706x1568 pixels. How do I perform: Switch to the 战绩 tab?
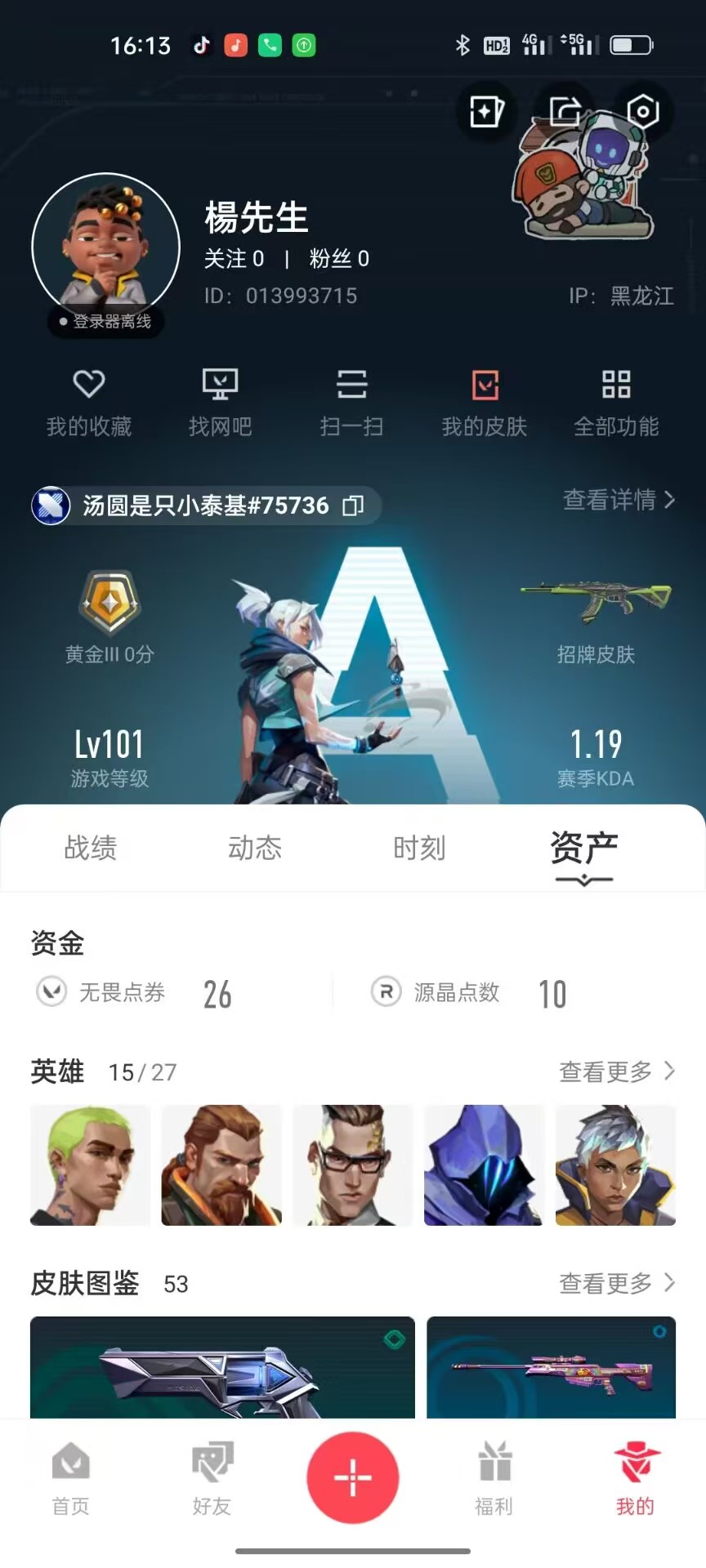[x=91, y=848]
